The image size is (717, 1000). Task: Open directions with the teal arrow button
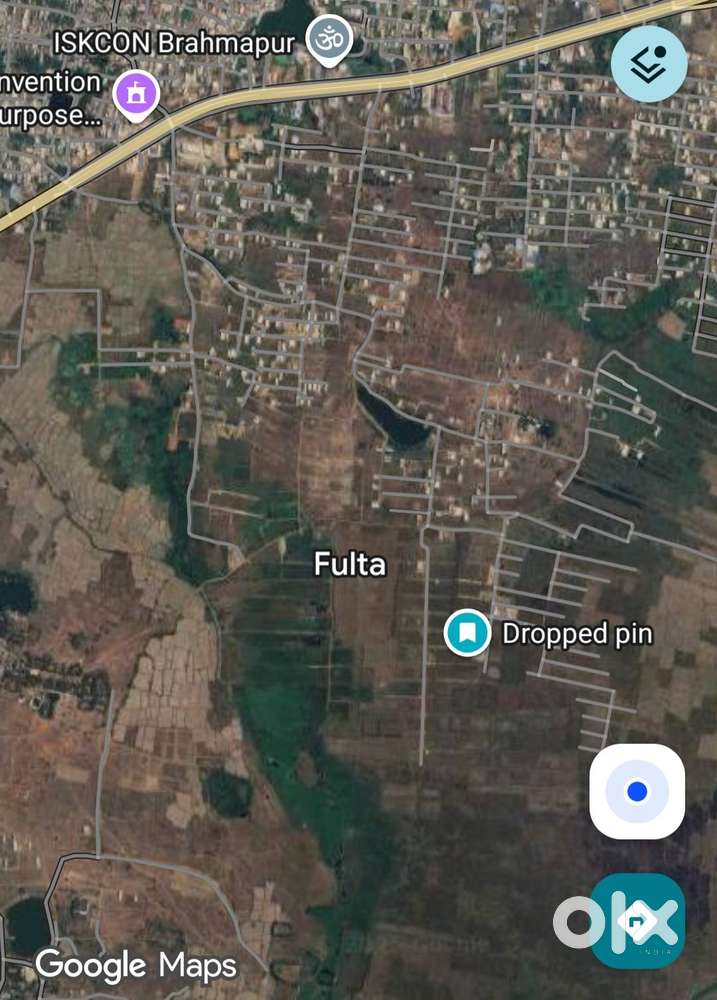637,921
